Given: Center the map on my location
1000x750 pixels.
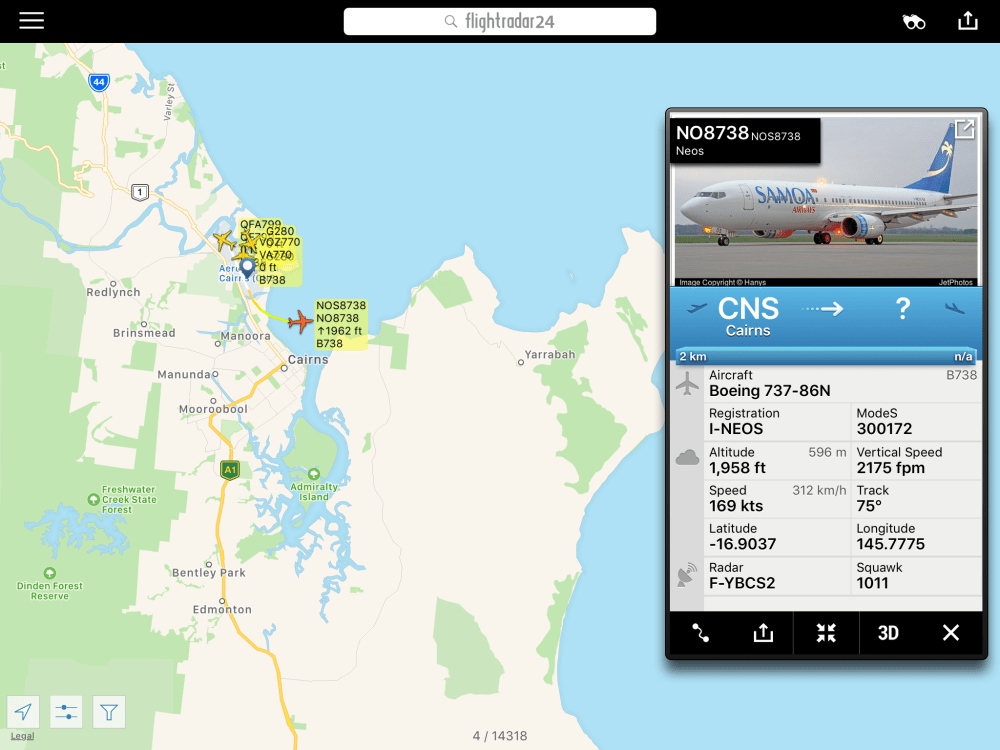Looking at the screenshot, I should coord(23,712).
